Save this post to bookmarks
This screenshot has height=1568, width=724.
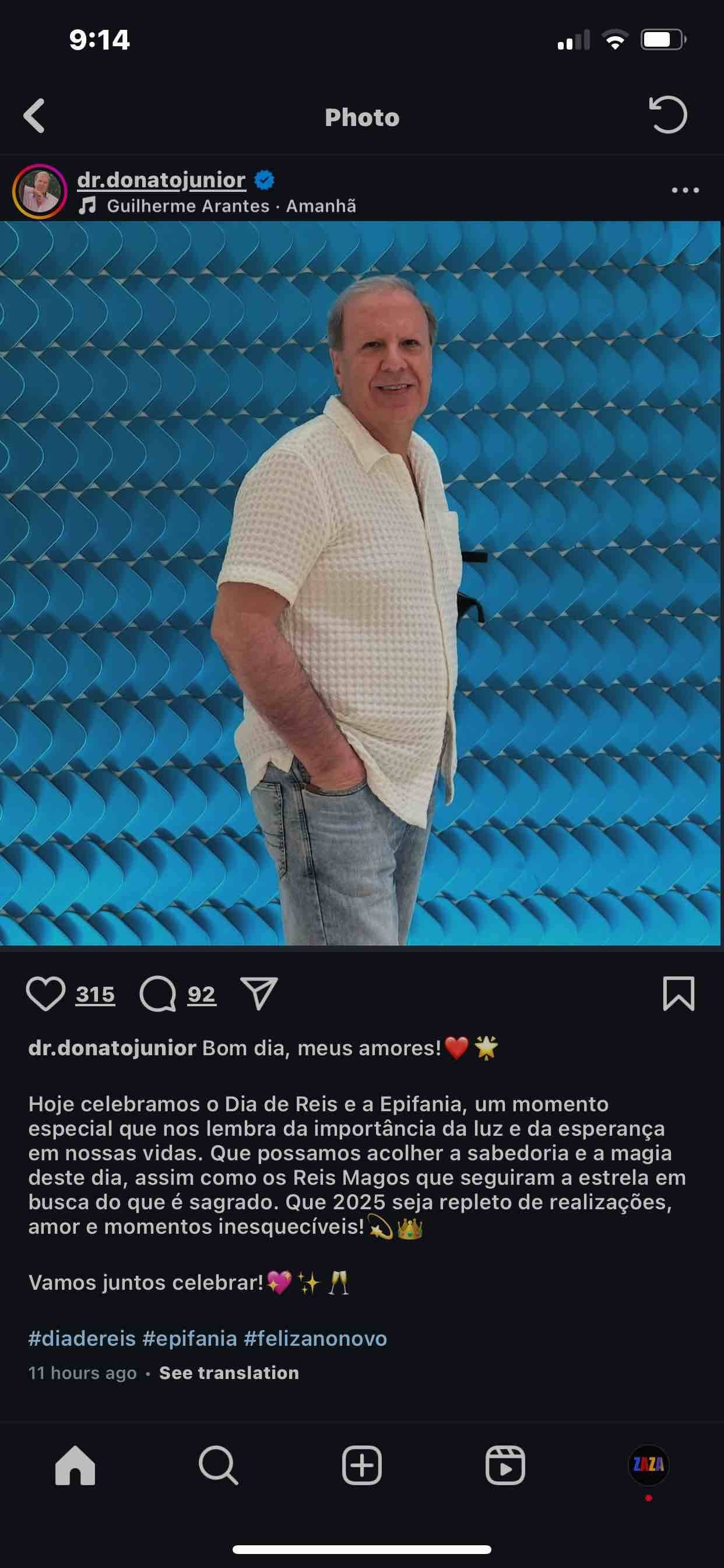click(679, 994)
